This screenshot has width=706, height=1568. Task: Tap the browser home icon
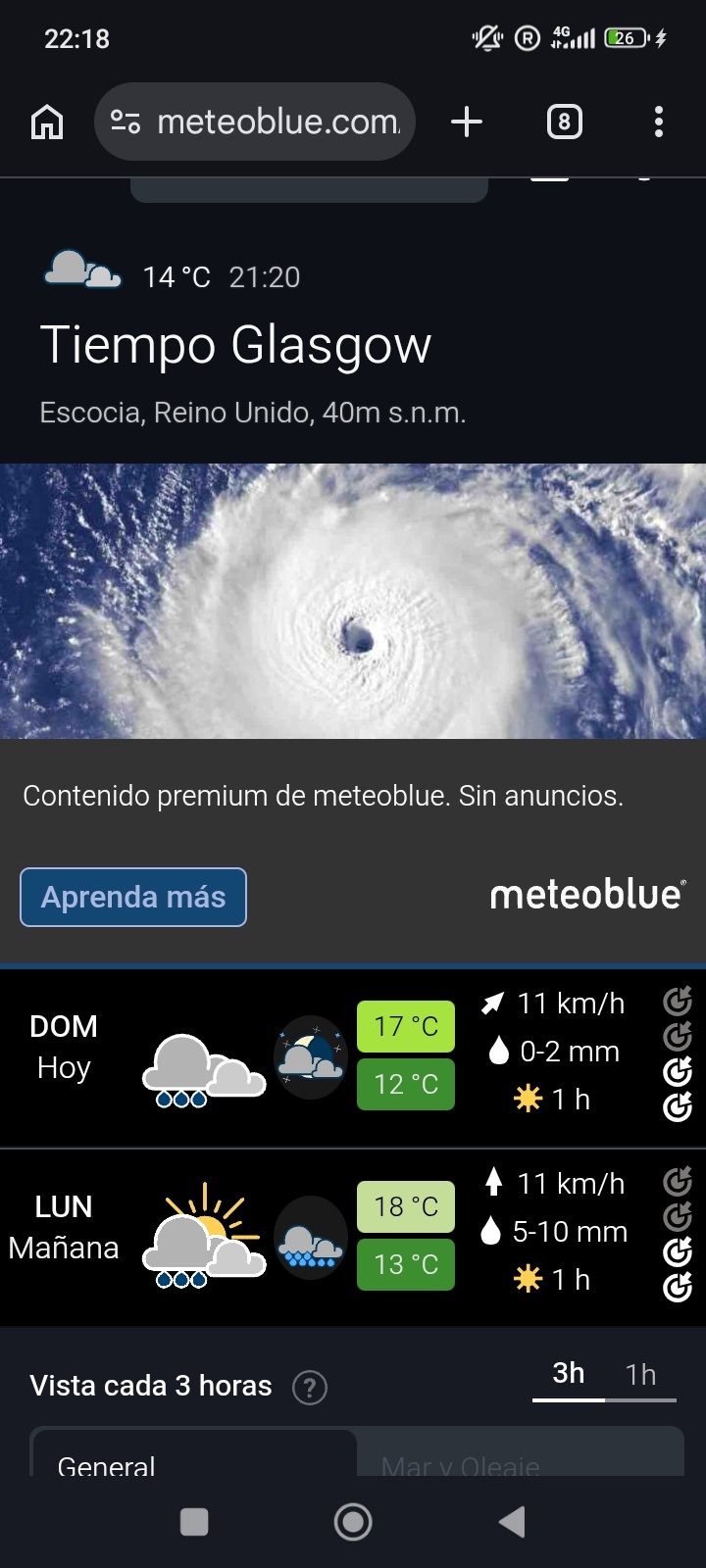pyautogui.click(x=47, y=122)
